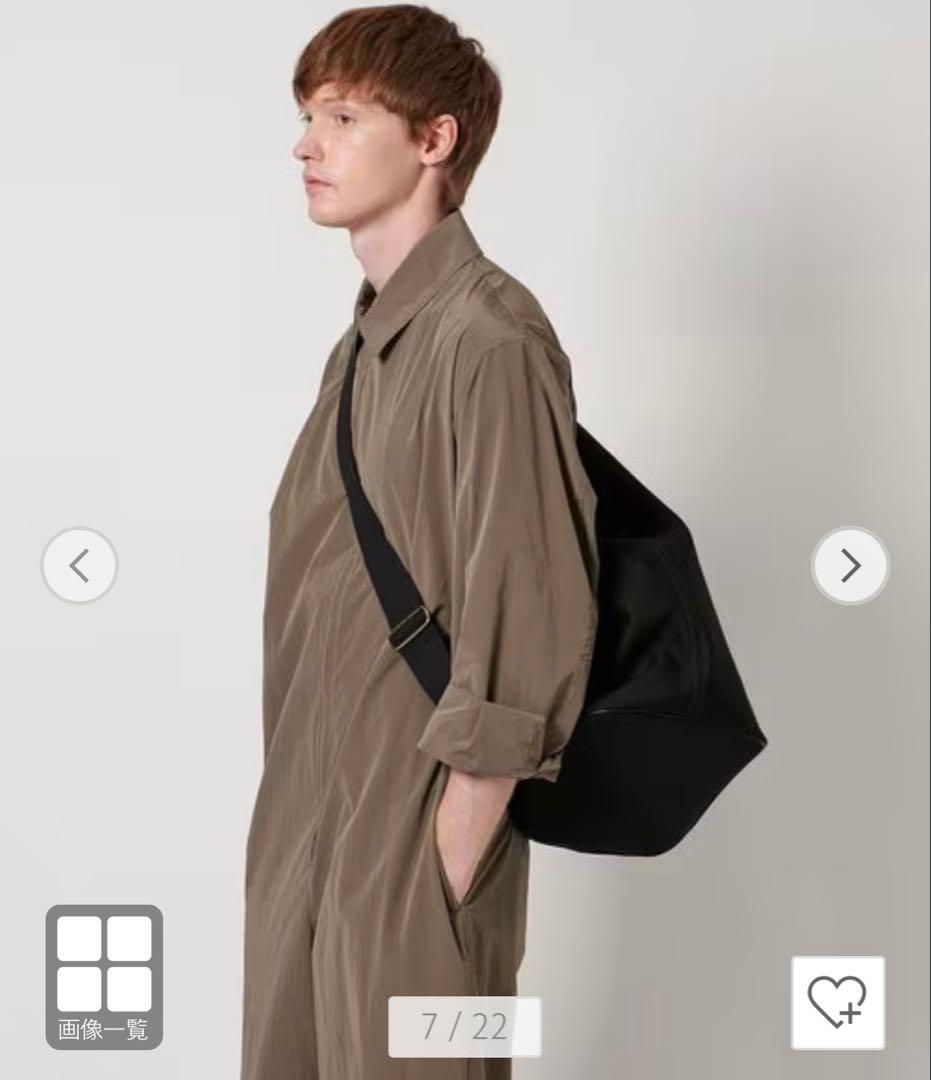Open the 画像一覧 image list grid

104,977
